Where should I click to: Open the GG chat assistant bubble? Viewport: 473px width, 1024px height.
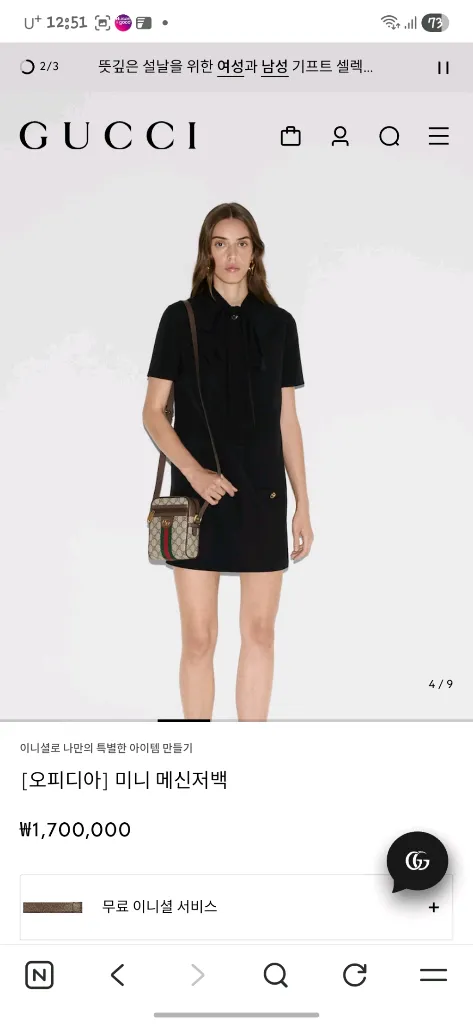[417, 862]
